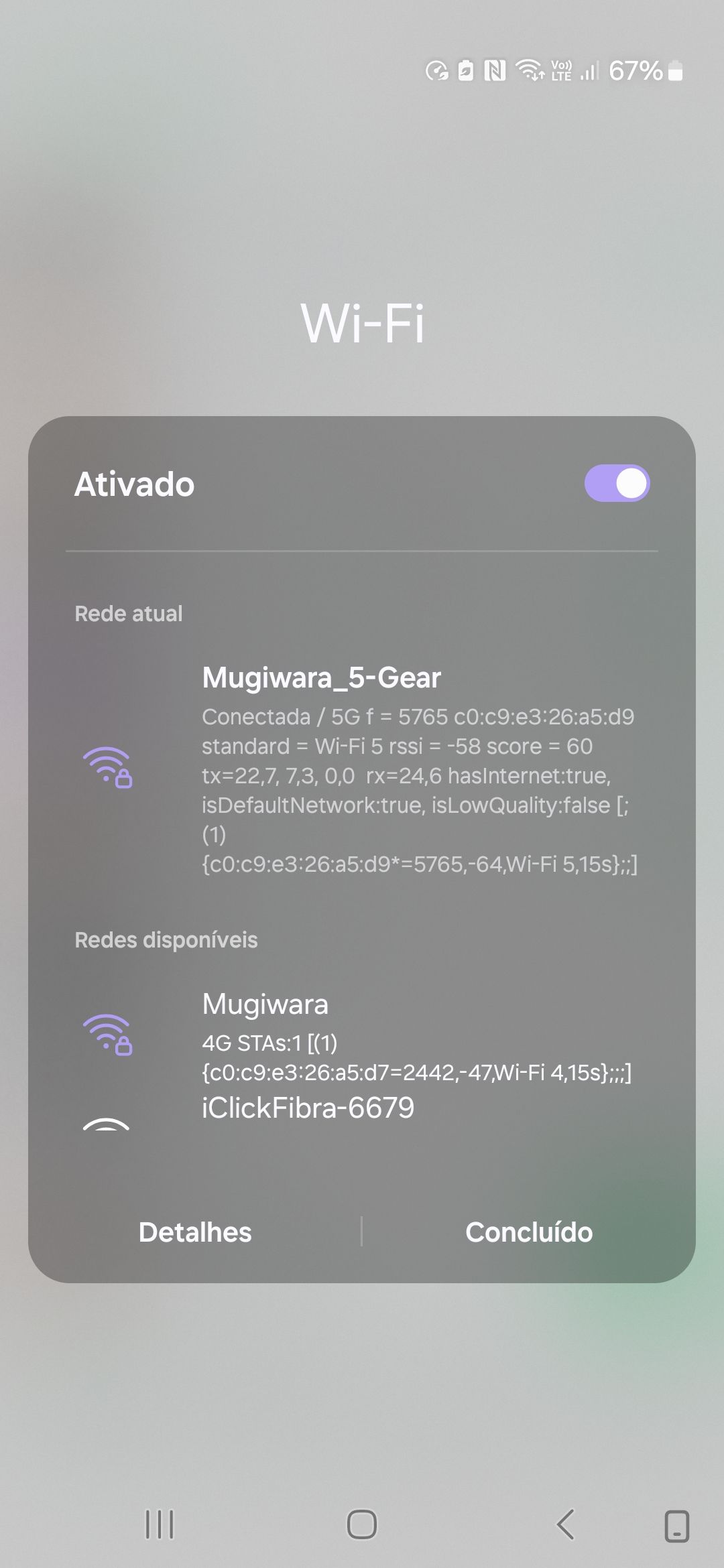
Task: Tap the power saving battery icon in status bar
Action: point(465,72)
